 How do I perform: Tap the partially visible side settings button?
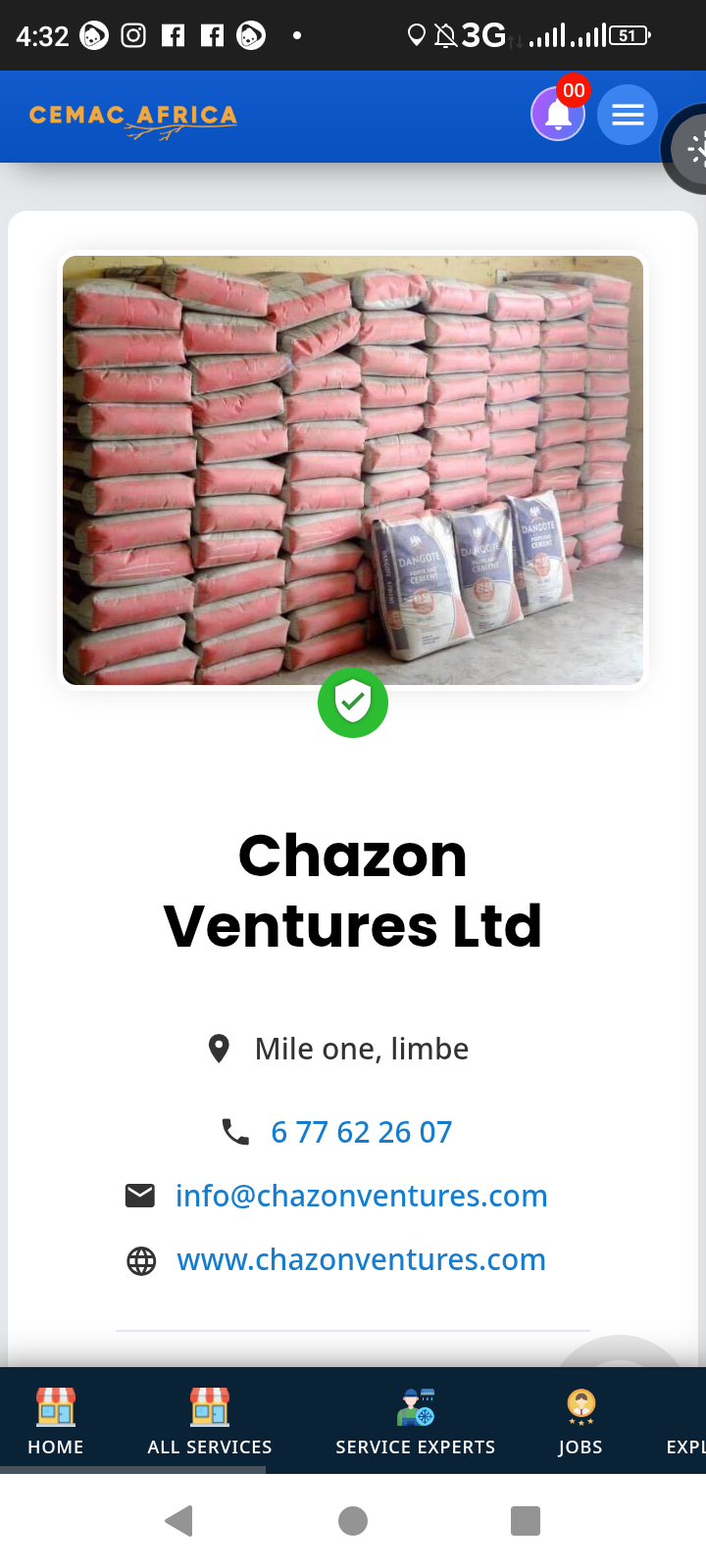click(x=690, y=149)
